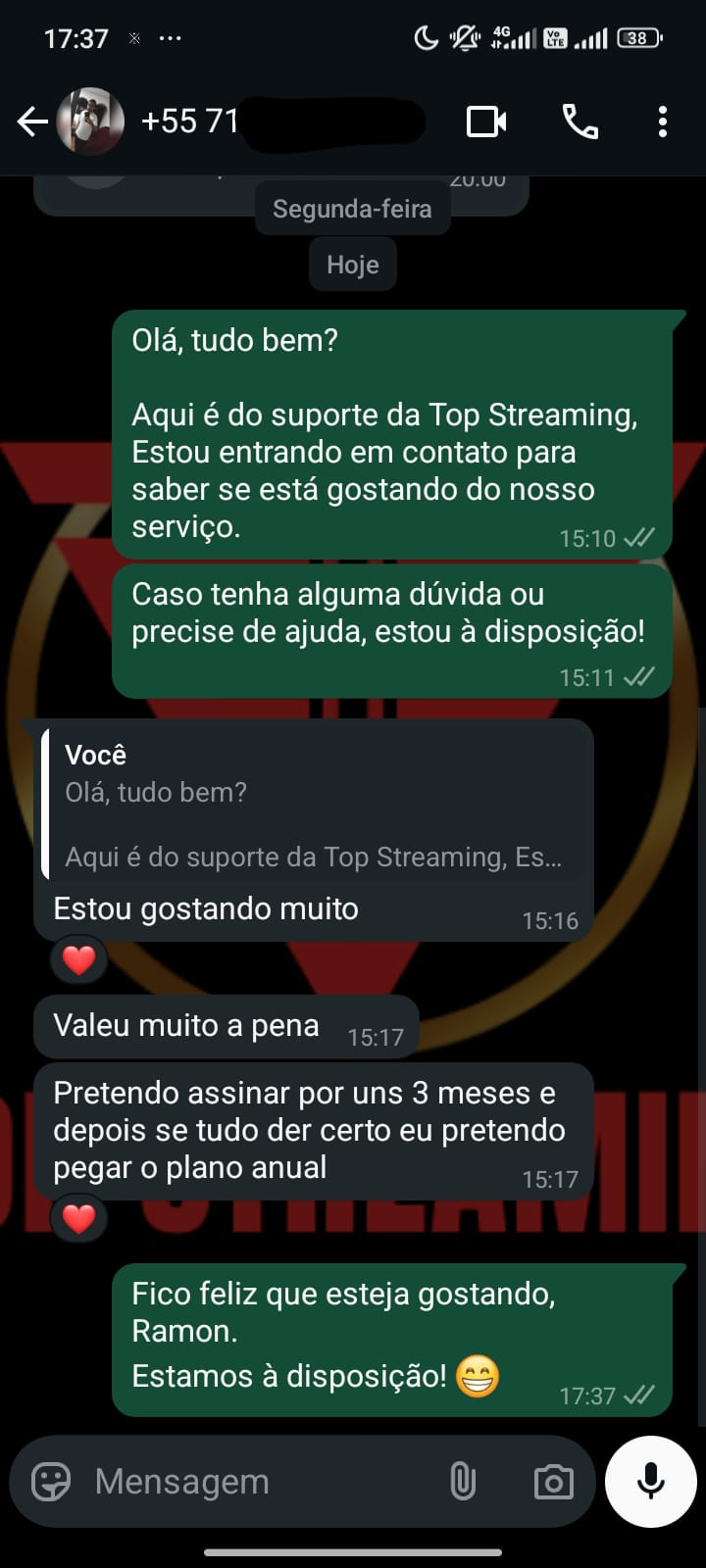Tap the heart reaction under 'Estou gostando muito'
Viewport: 706px width, 1568px height.
click(78, 960)
